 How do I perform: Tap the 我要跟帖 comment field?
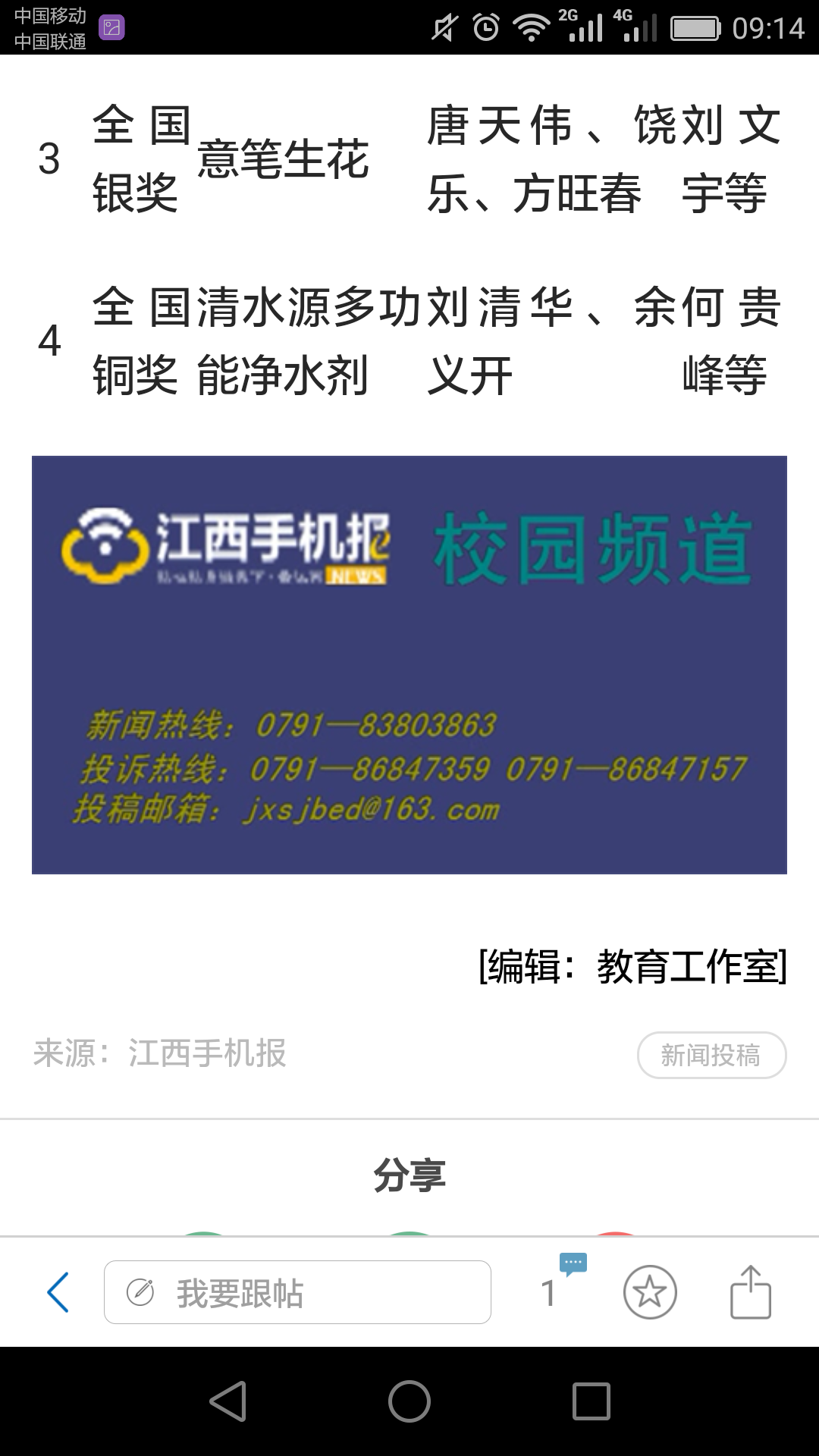[x=297, y=1292]
